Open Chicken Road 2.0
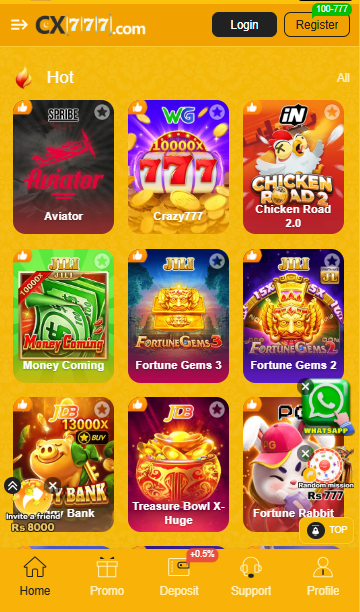 pyautogui.click(x=293, y=167)
